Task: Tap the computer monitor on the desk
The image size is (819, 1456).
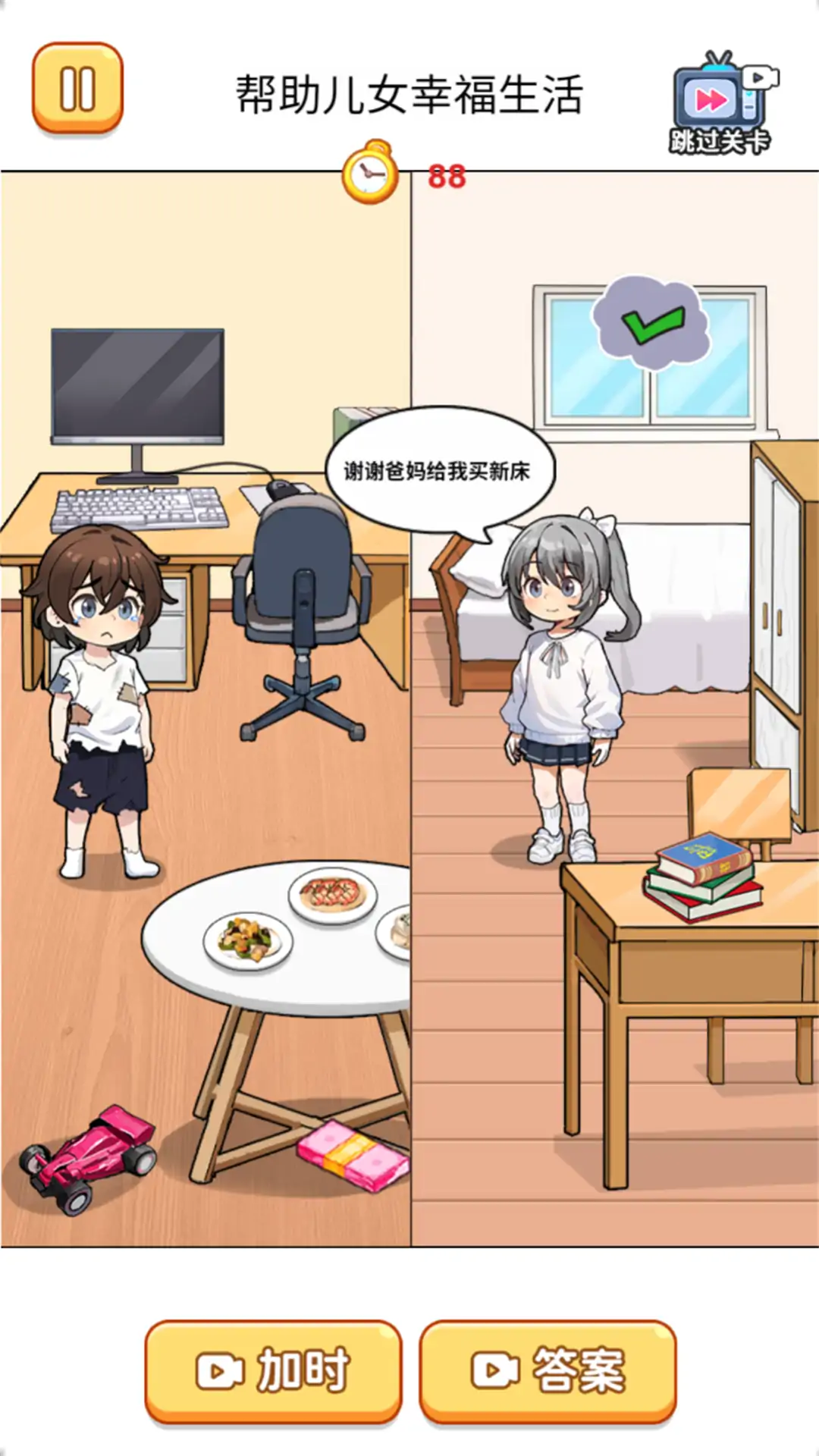Action: coord(137,388)
